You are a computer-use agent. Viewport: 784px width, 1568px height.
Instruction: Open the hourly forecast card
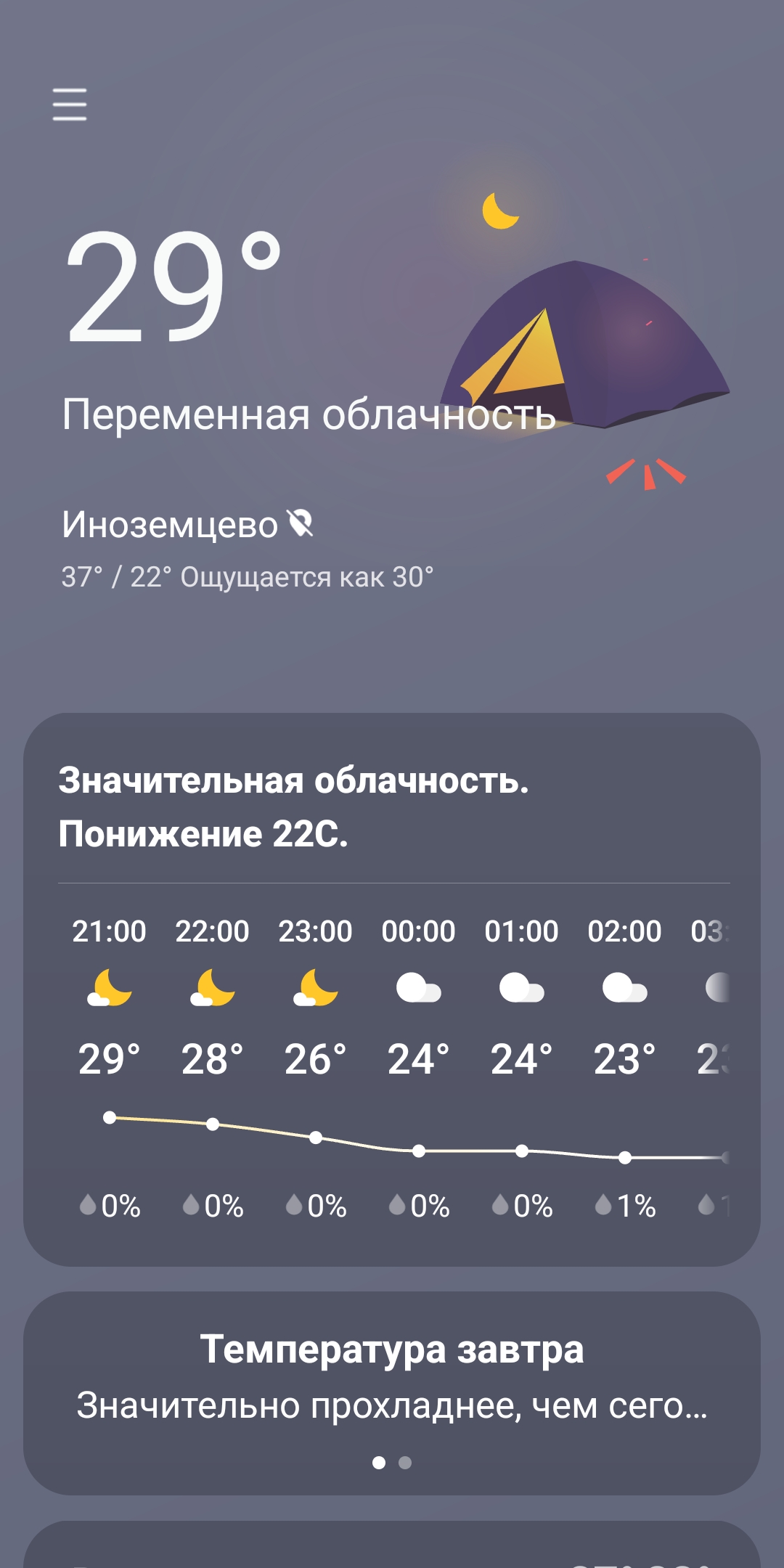(x=392, y=989)
